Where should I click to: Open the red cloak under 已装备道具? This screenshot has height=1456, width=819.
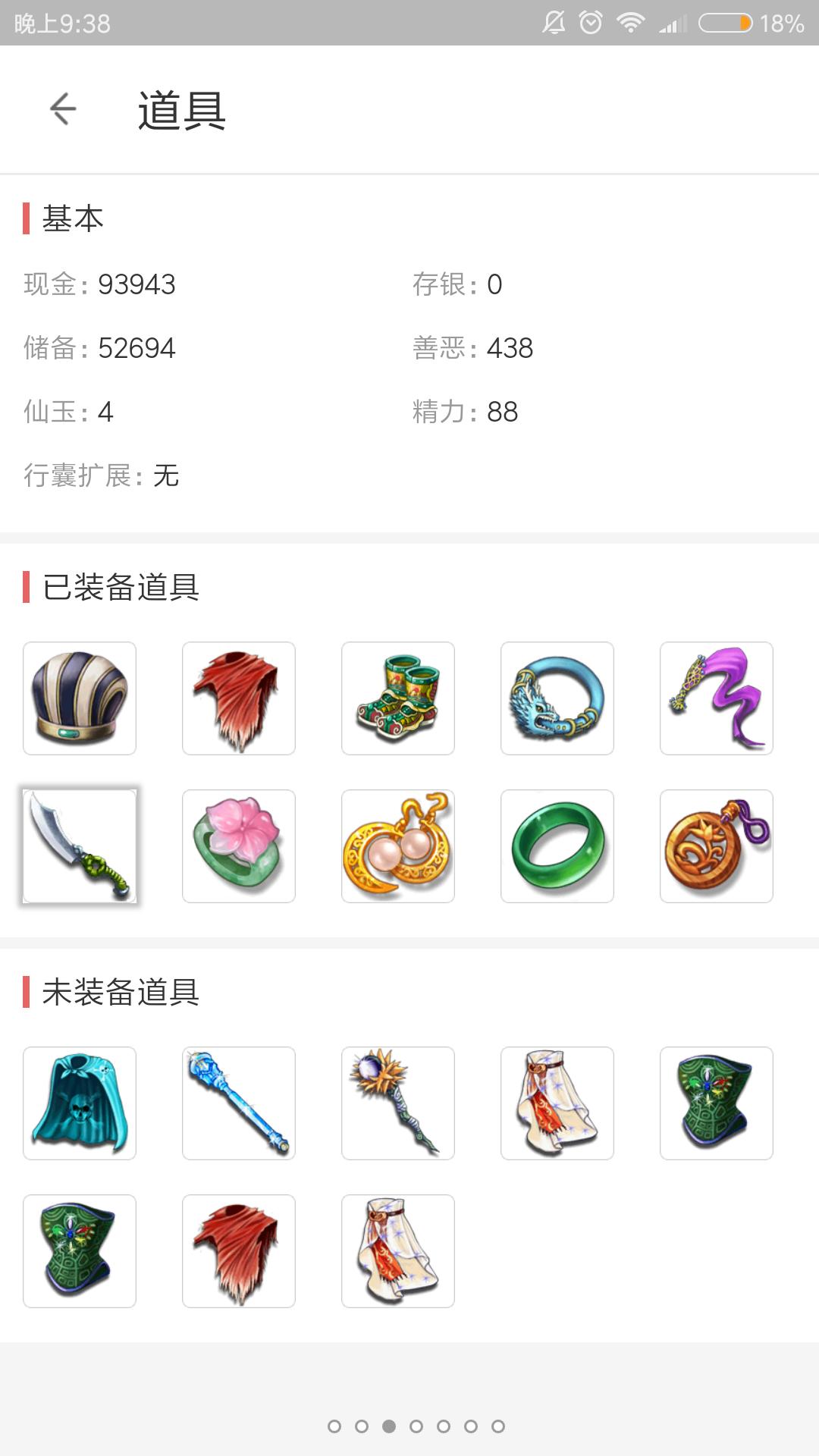tap(239, 698)
